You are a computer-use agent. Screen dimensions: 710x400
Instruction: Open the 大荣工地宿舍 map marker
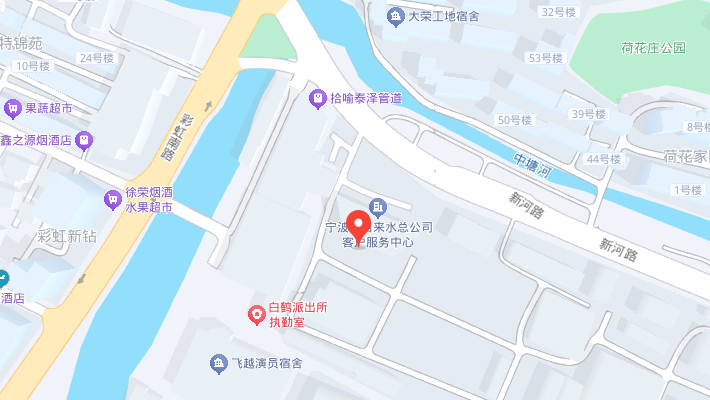396,16
